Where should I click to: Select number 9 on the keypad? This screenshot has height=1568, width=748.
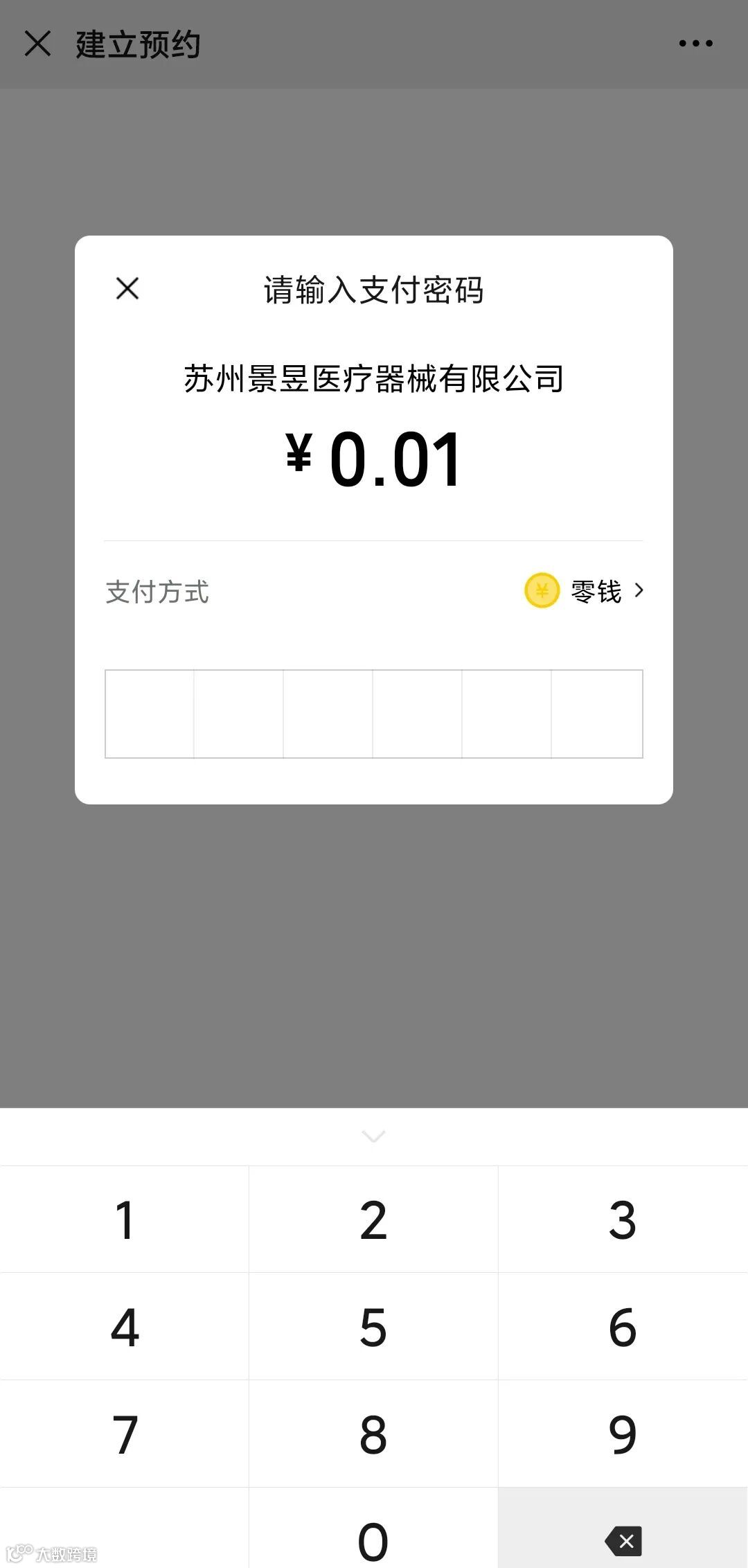pyautogui.click(x=623, y=1435)
